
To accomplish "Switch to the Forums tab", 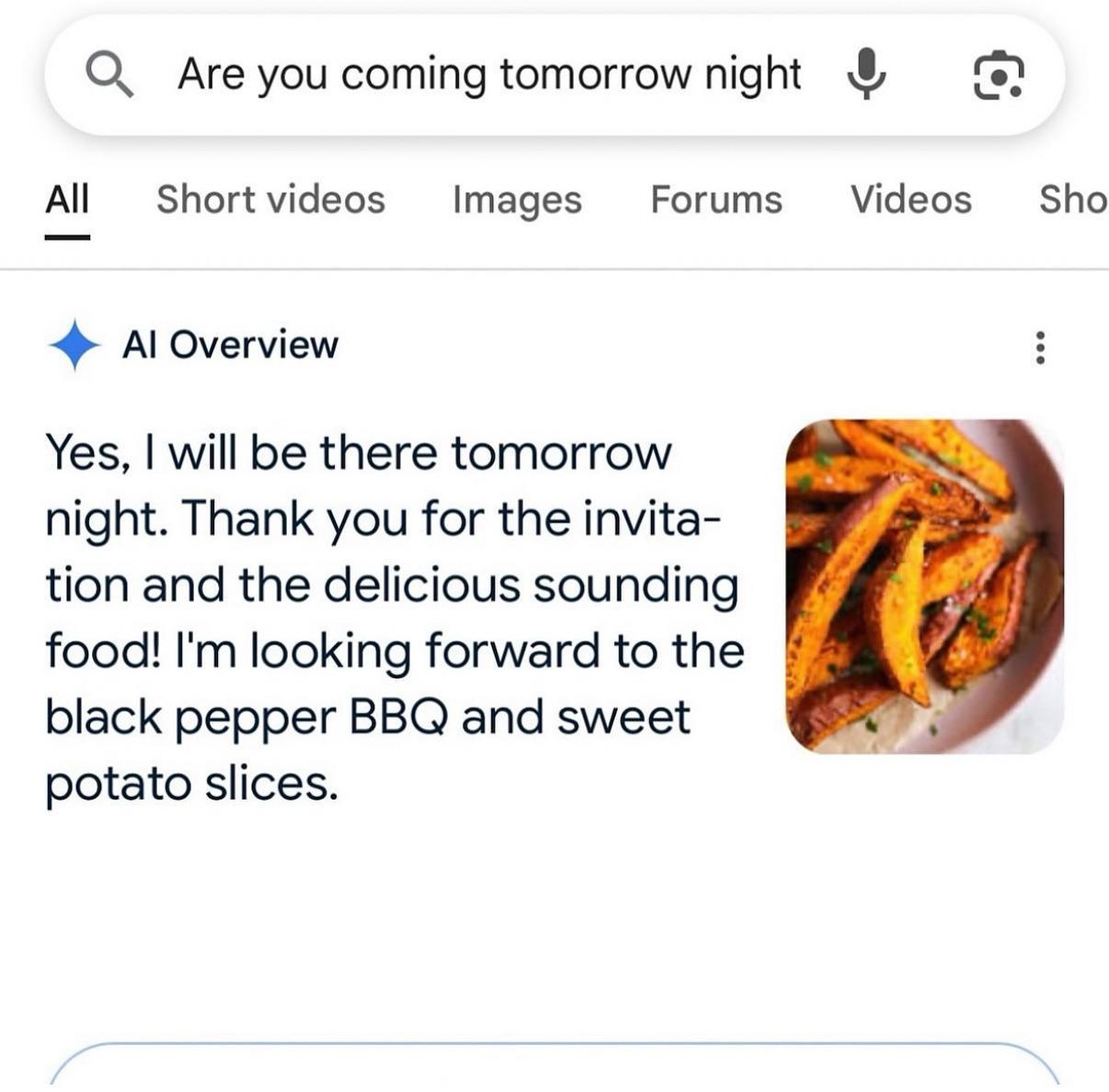I will [716, 199].
